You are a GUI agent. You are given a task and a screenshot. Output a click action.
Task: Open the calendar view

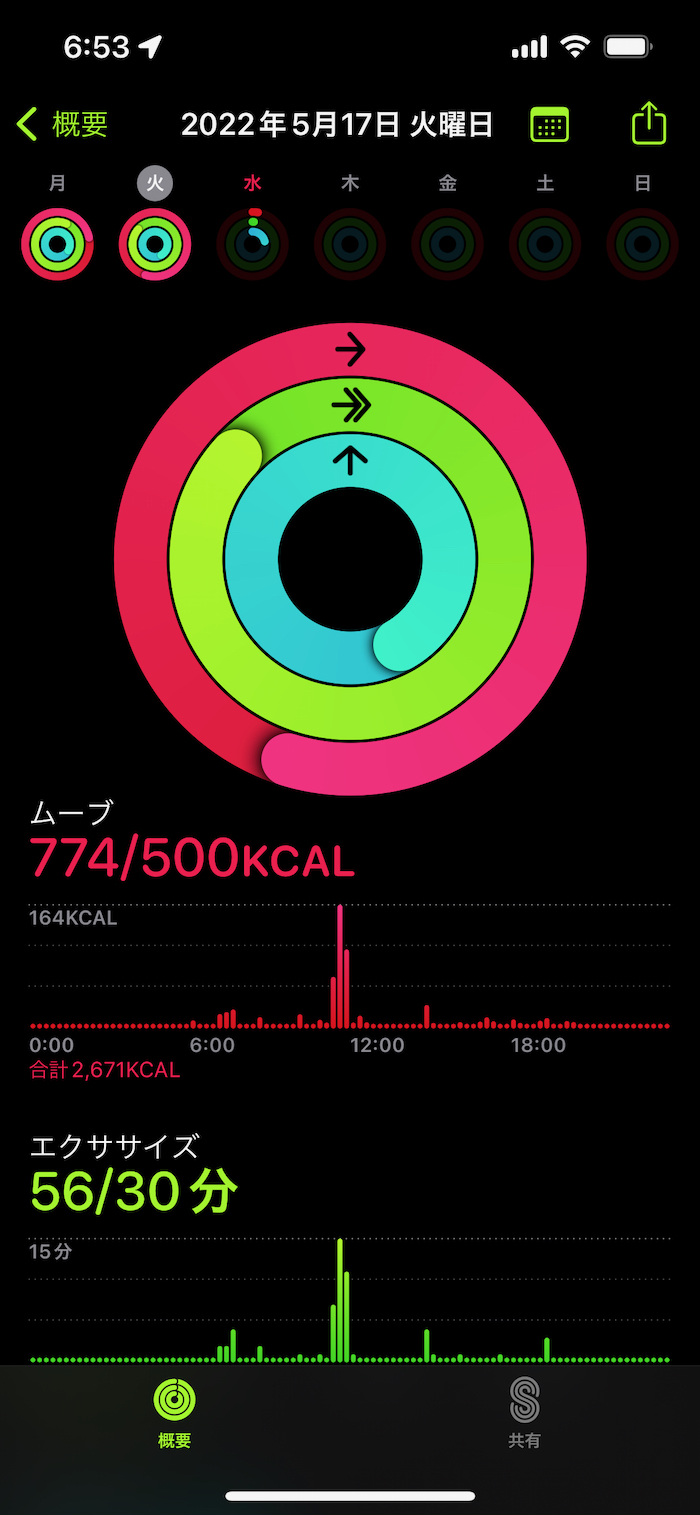point(549,125)
